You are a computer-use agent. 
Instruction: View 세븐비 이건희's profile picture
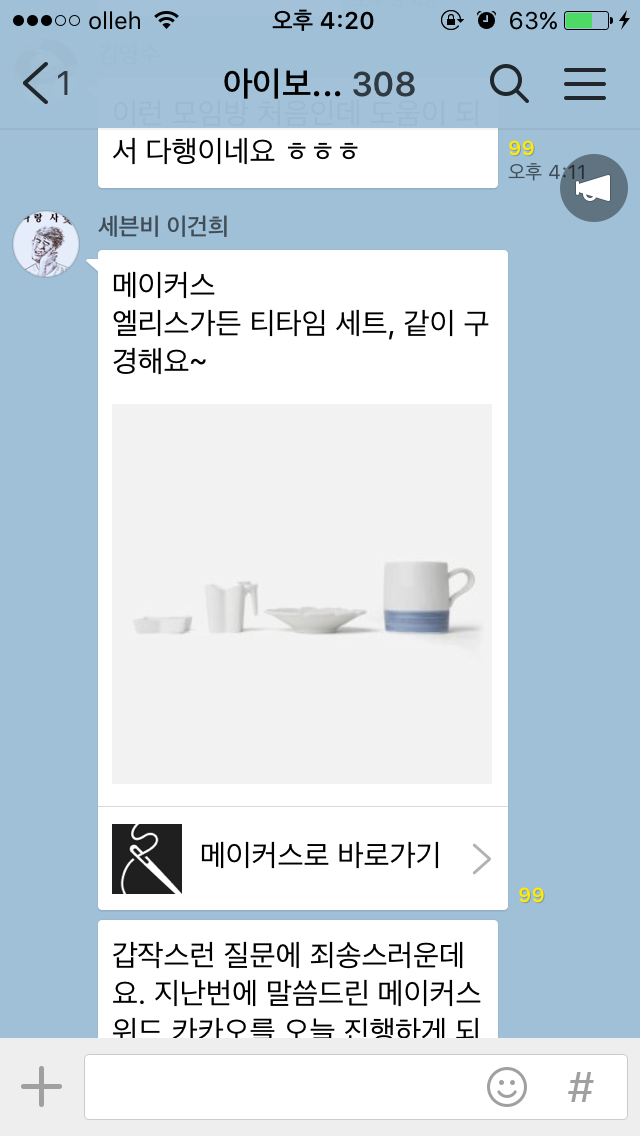click(46, 244)
